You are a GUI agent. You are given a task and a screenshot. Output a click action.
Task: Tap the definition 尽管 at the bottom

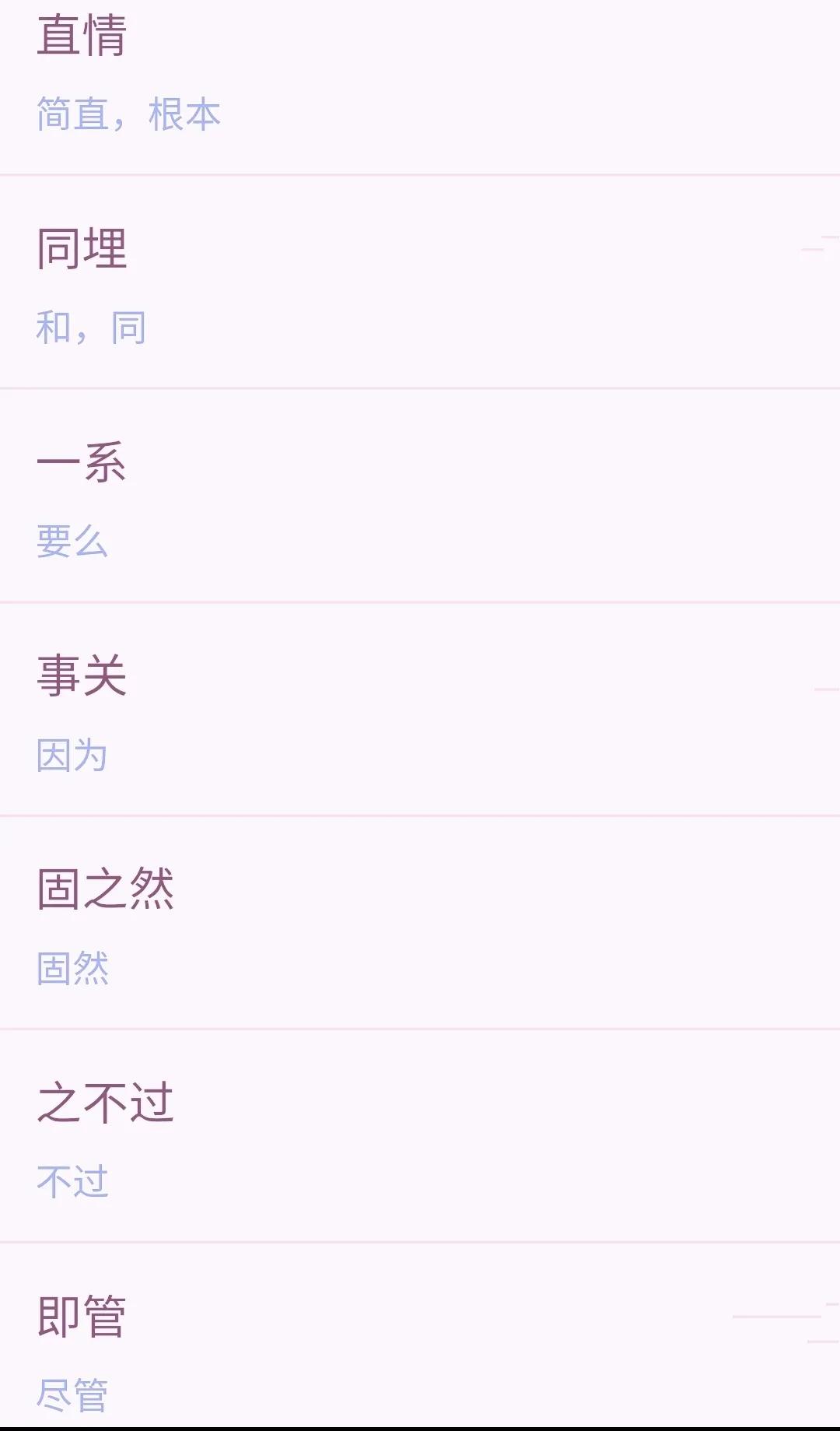pos(72,1393)
